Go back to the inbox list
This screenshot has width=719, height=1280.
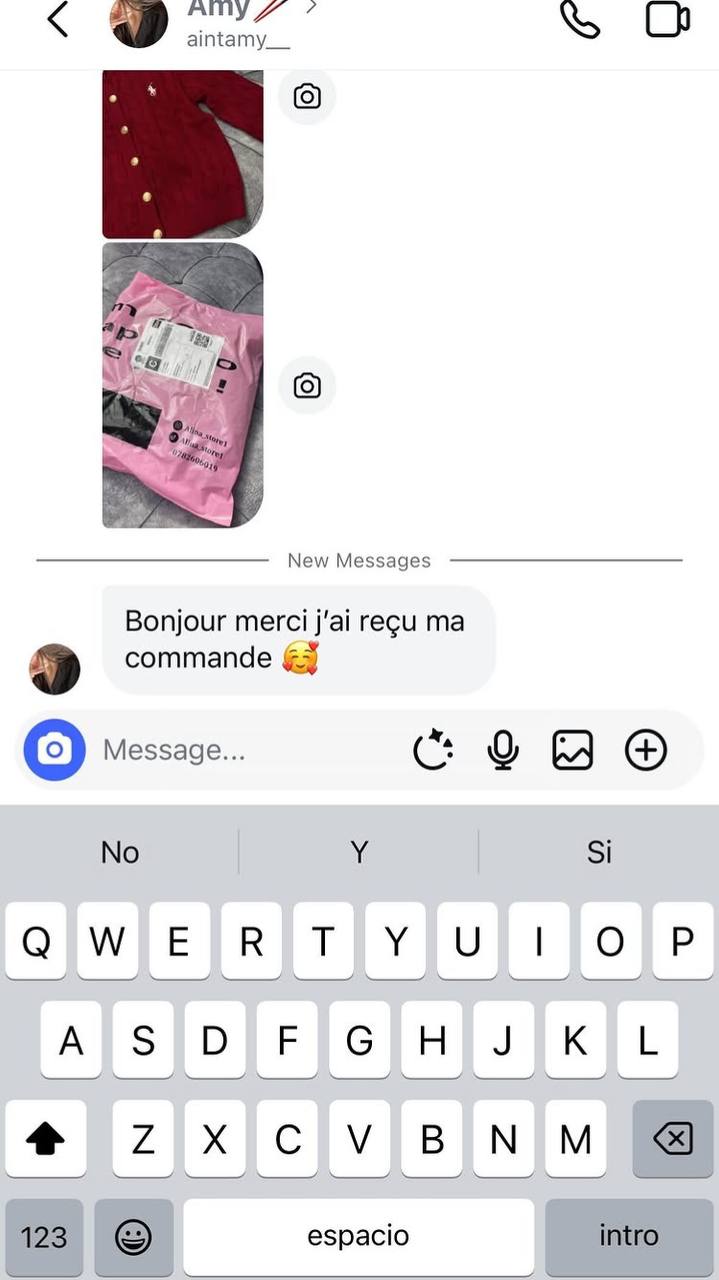pyautogui.click(x=58, y=19)
